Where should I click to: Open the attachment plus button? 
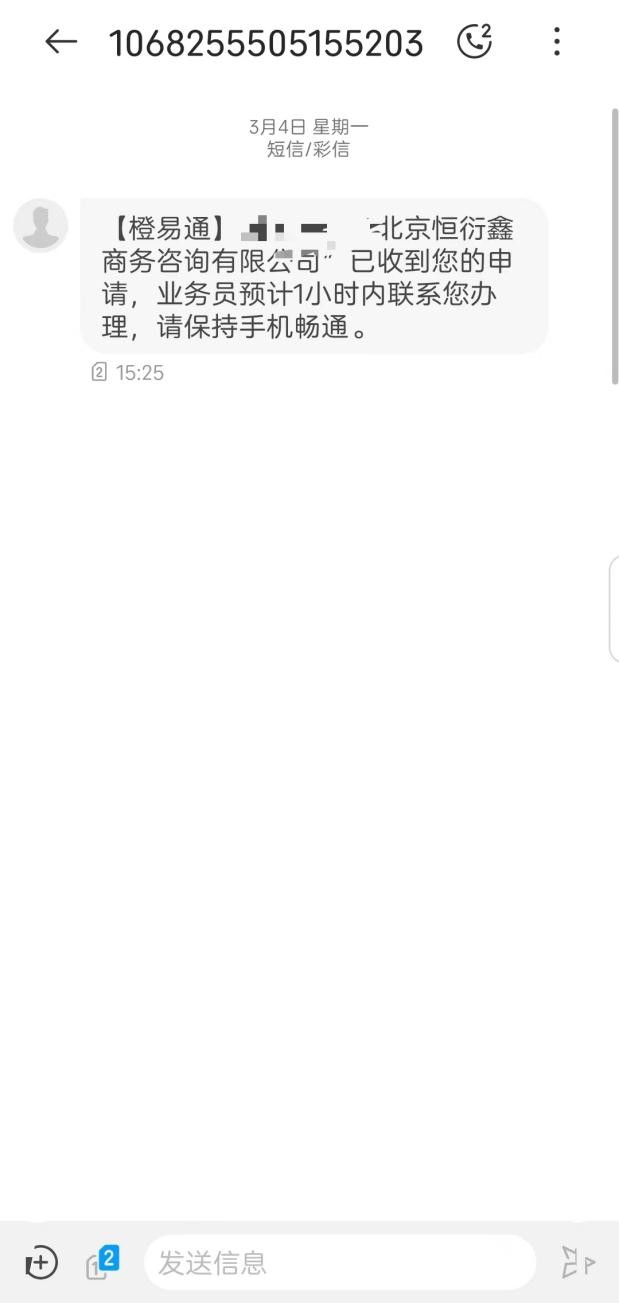point(41,1263)
